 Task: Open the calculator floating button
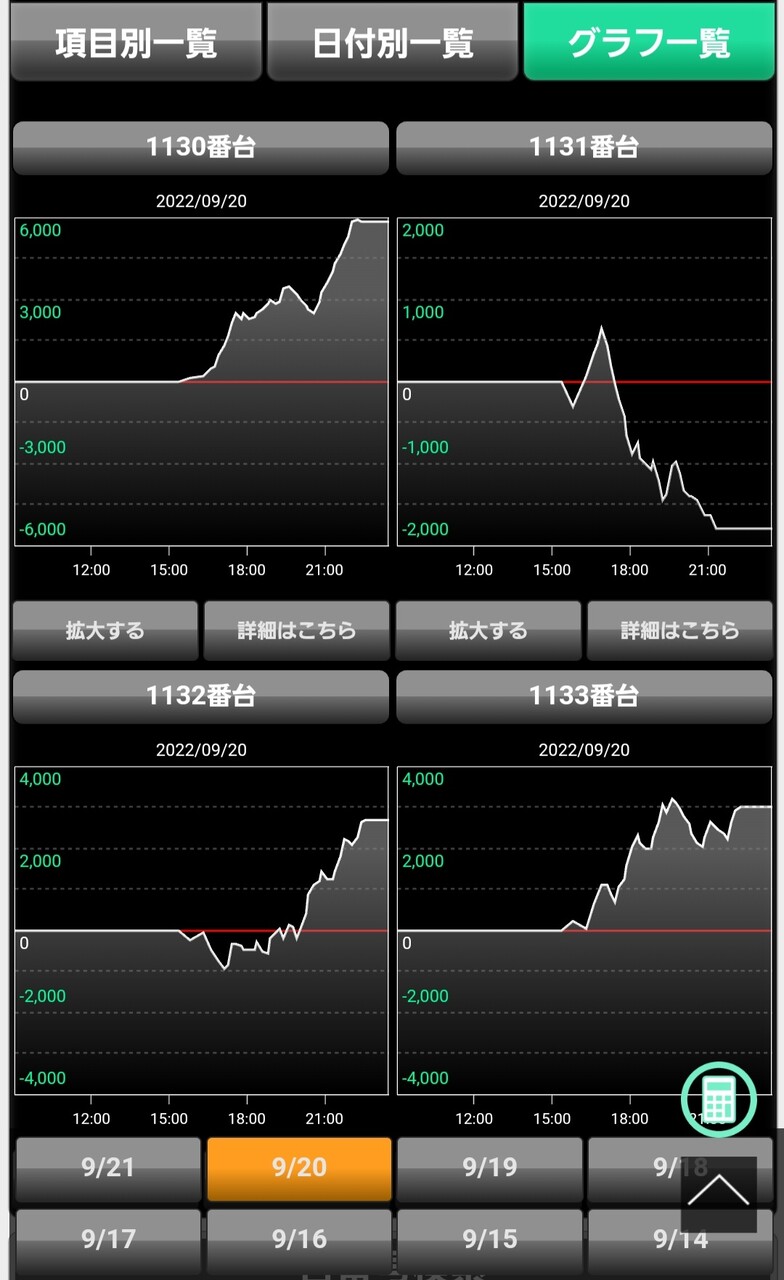[718, 1100]
